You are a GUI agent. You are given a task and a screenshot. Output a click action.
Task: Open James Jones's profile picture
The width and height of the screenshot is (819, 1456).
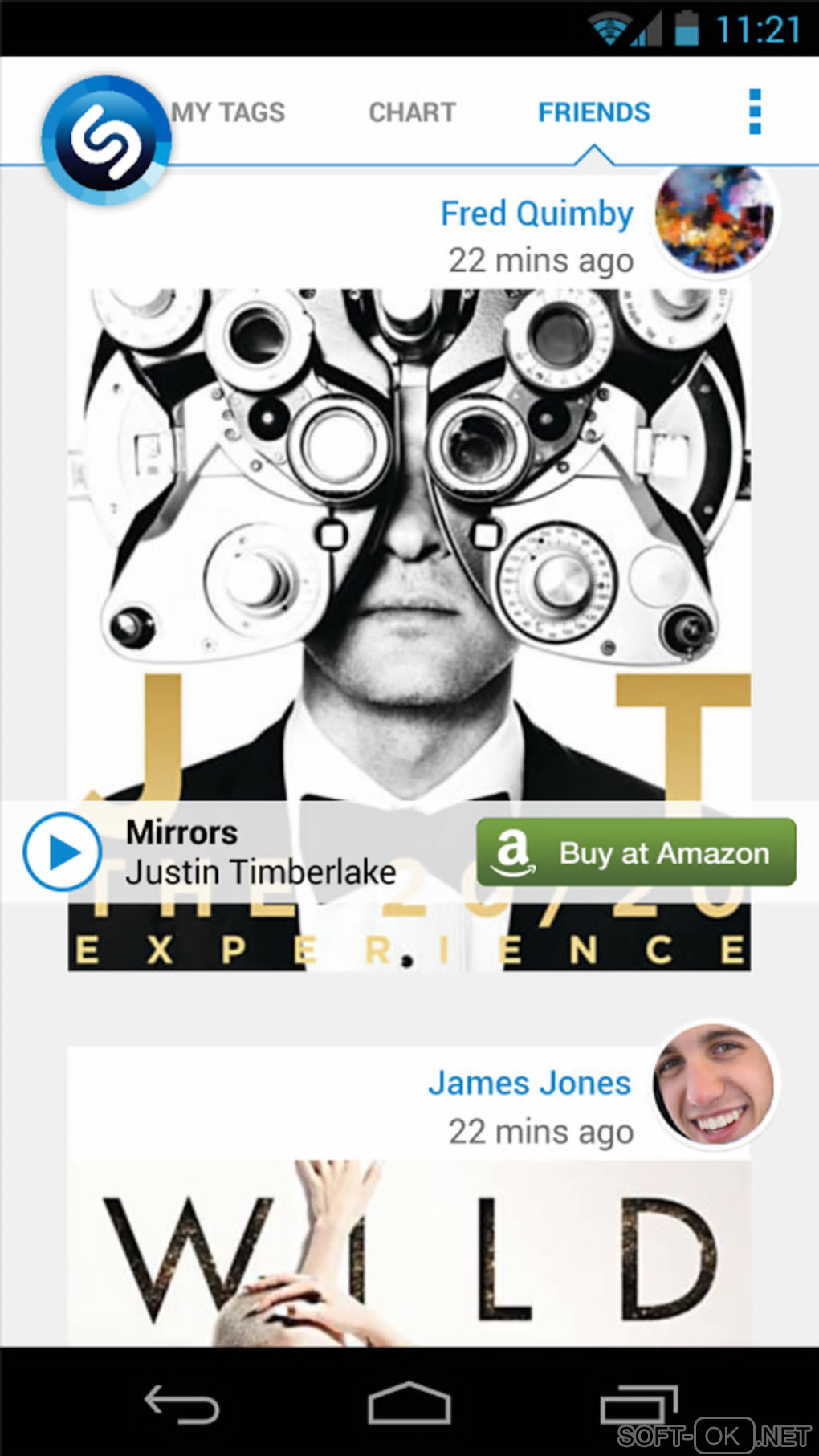pyautogui.click(x=714, y=1085)
